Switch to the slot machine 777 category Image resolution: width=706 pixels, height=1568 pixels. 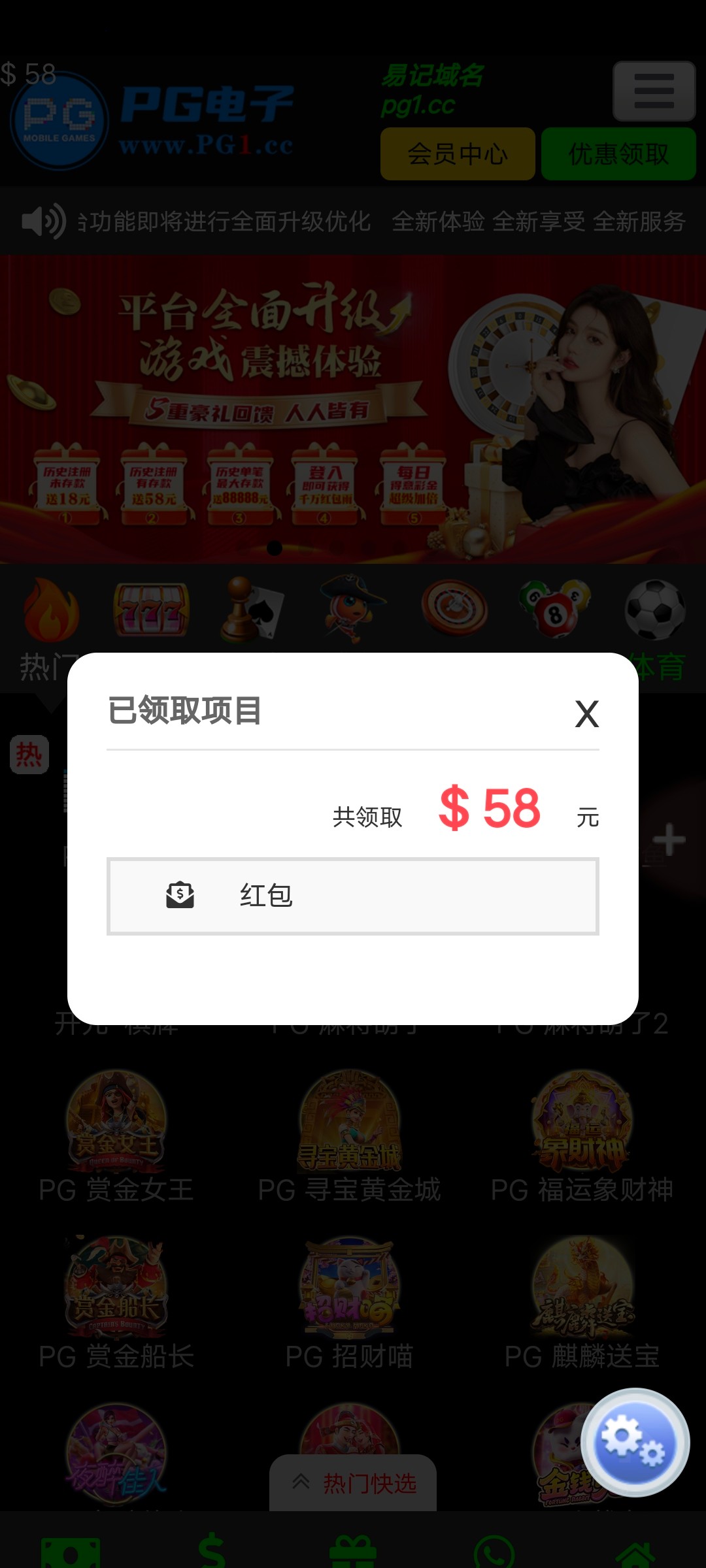[152, 610]
